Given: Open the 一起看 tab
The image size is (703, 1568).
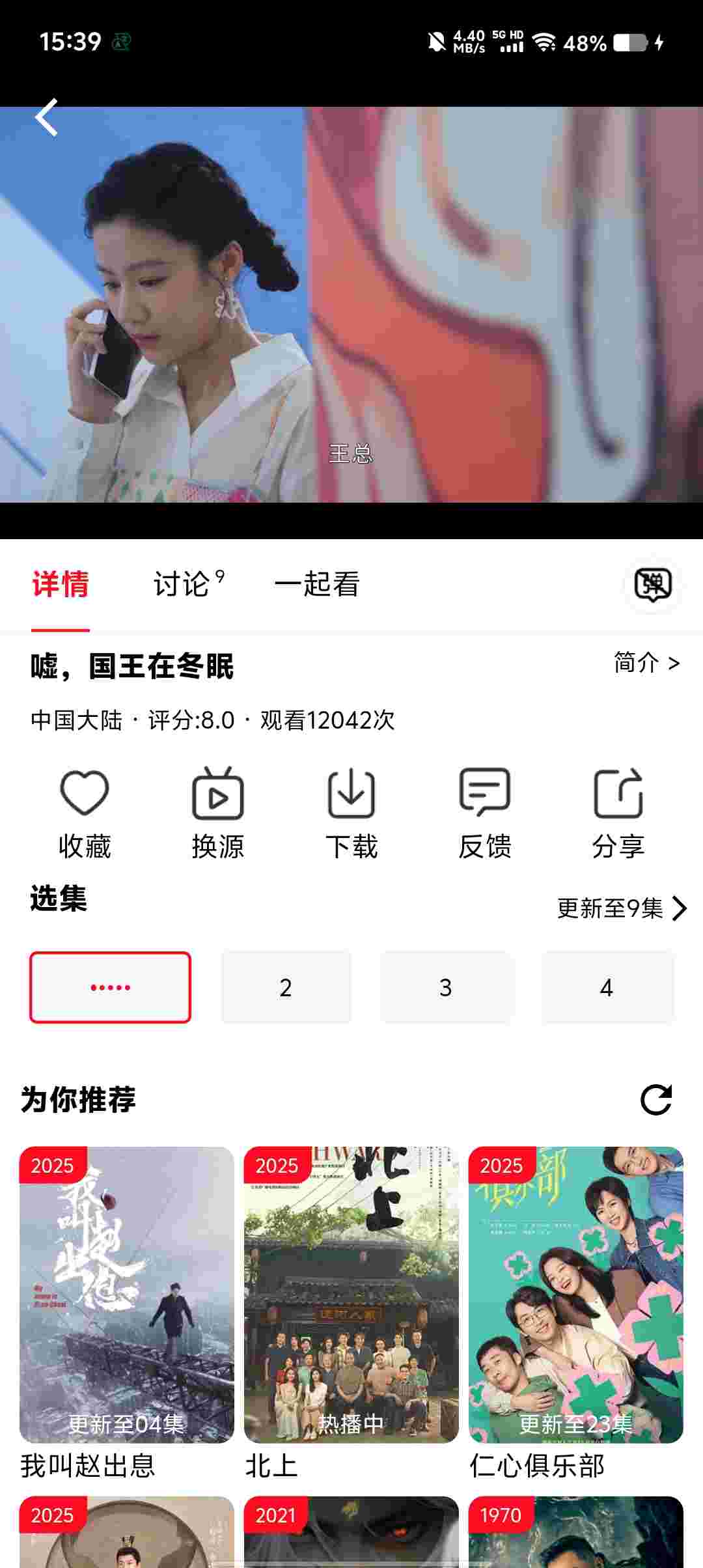Looking at the screenshot, I should pos(317,583).
